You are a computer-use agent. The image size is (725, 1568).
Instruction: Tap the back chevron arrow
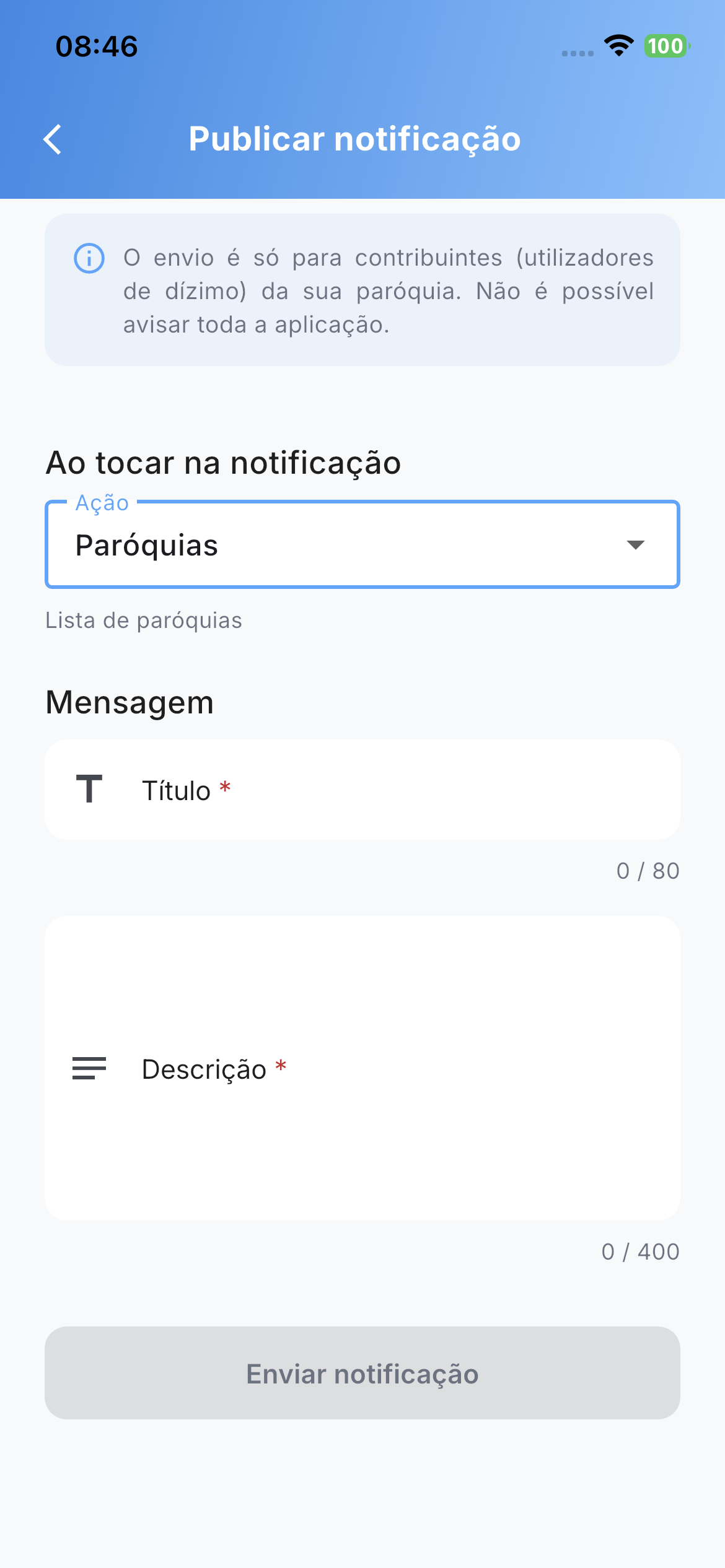pos(53,140)
